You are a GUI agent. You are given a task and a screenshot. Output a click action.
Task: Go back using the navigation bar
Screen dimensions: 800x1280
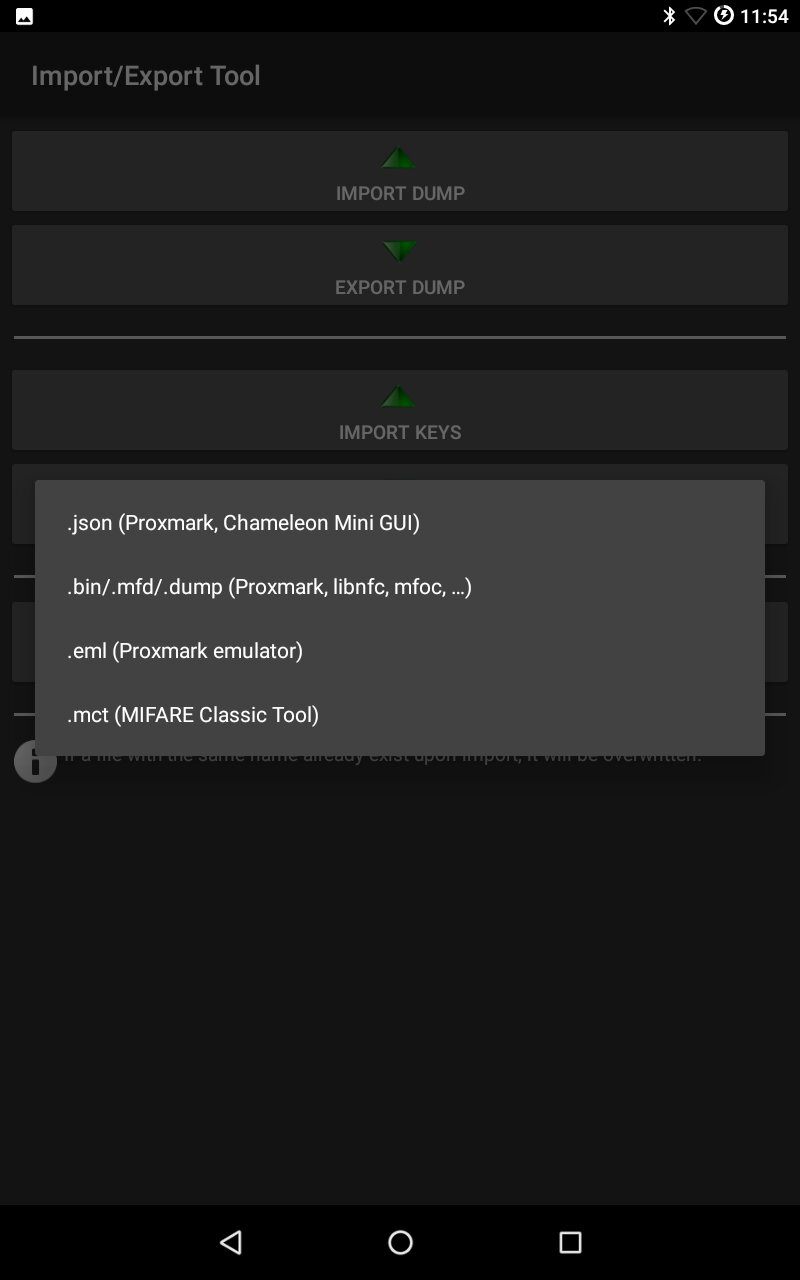tap(231, 1242)
